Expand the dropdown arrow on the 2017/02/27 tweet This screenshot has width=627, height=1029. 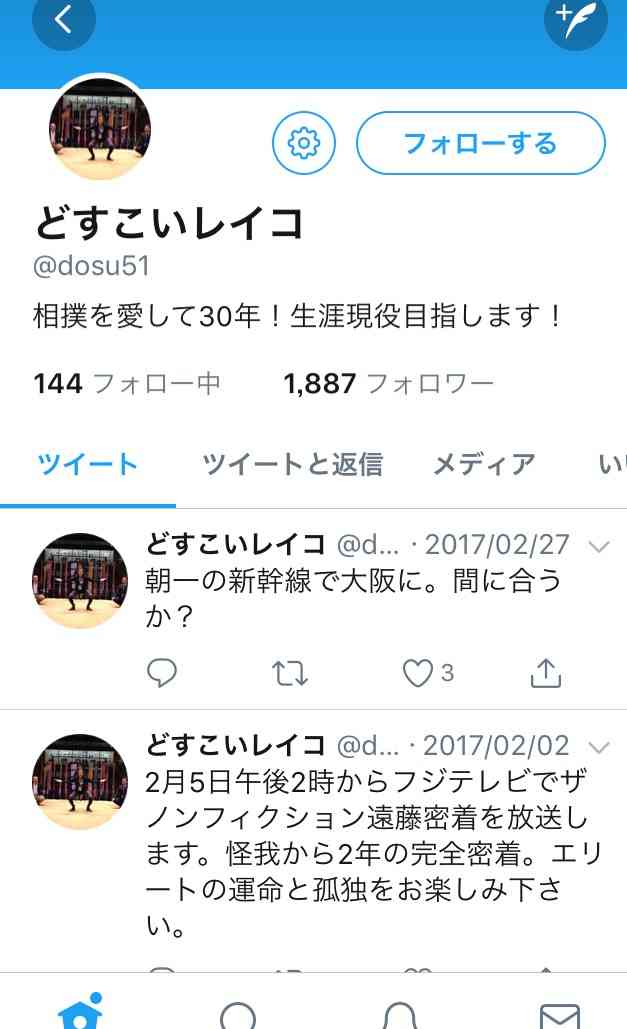click(x=599, y=547)
